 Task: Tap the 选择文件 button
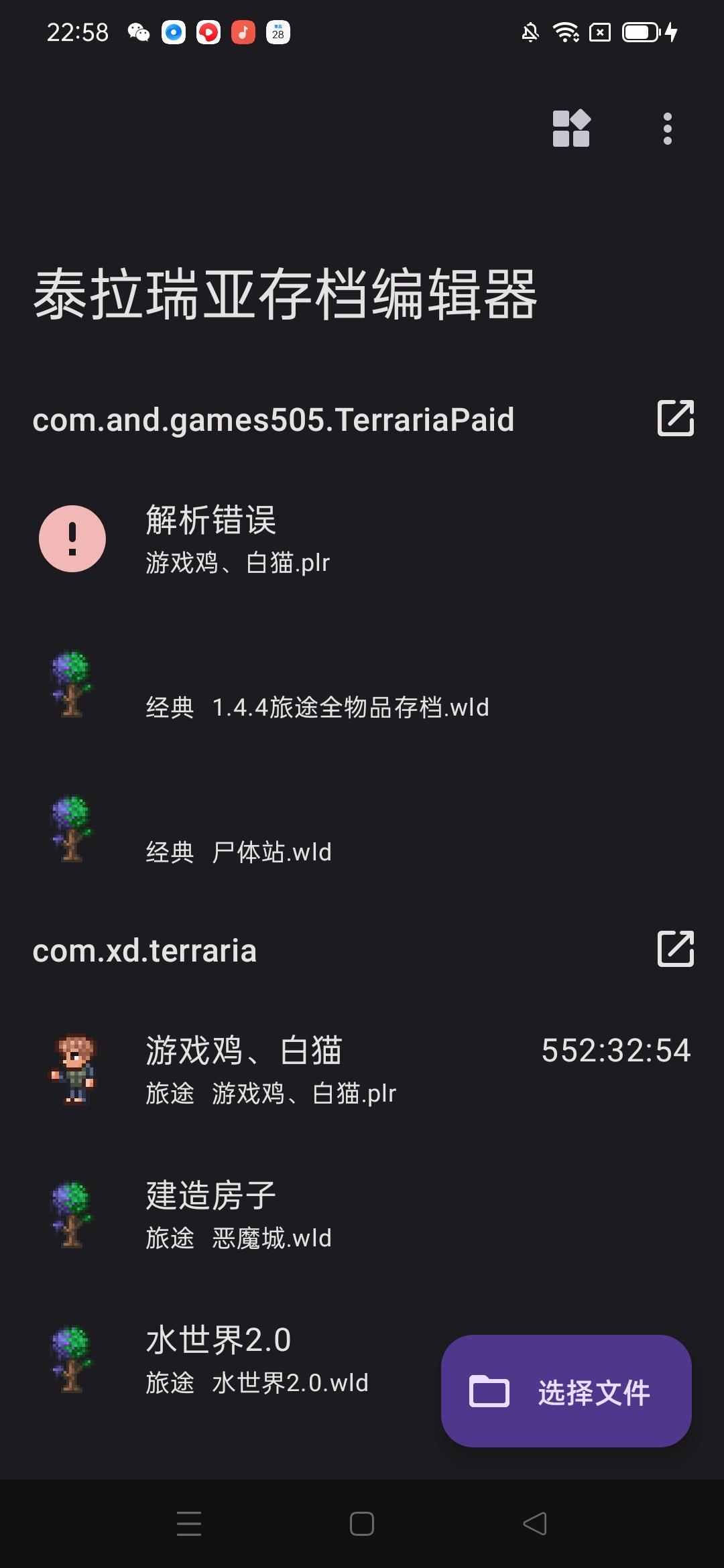point(566,1391)
